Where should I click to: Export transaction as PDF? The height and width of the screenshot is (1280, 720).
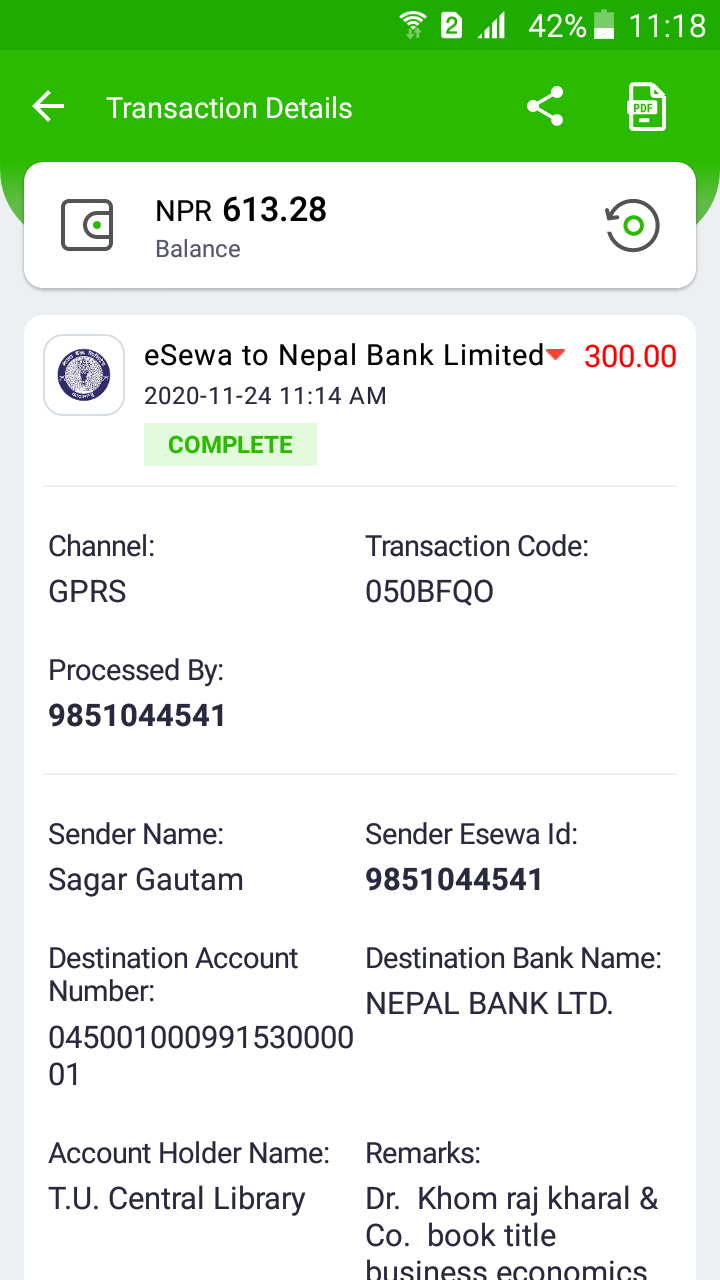point(646,107)
